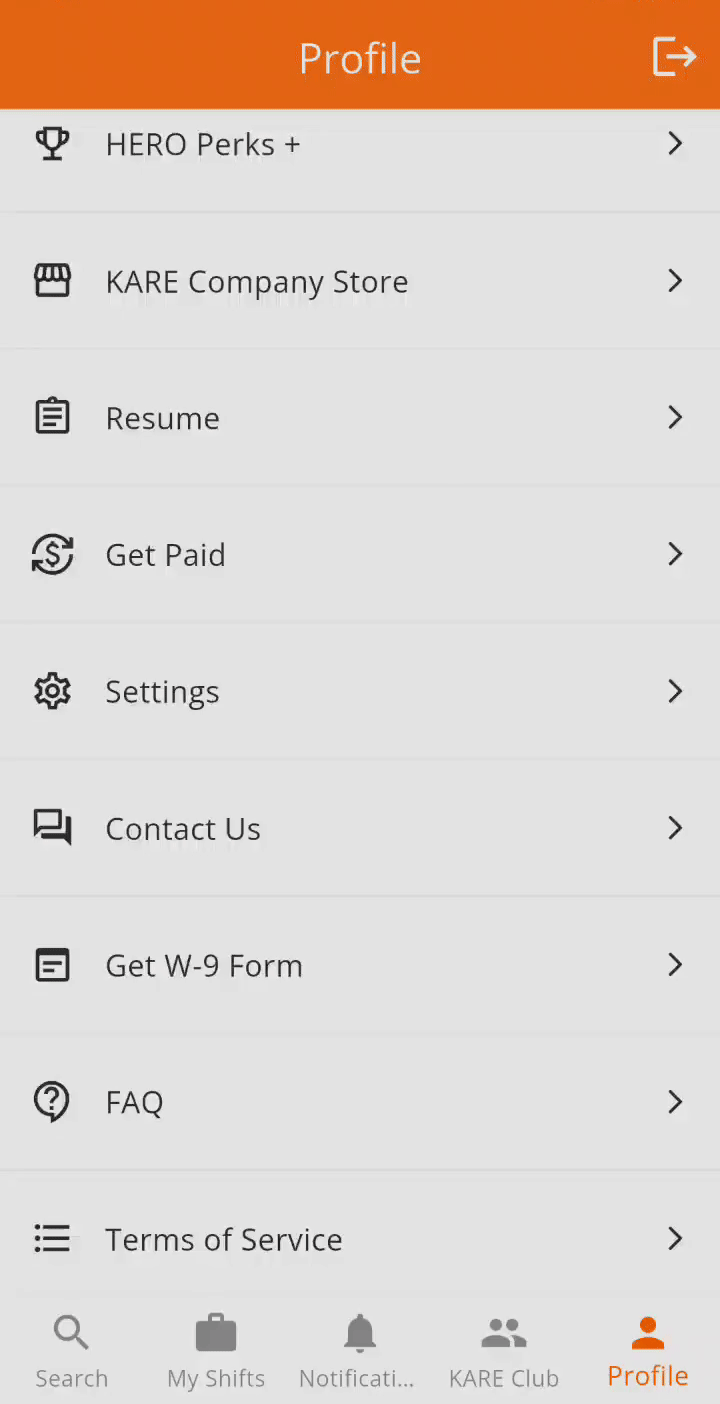The height and width of the screenshot is (1404, 720).
Task: Select Get W-9 Form
Action: [x=360, y=966]
